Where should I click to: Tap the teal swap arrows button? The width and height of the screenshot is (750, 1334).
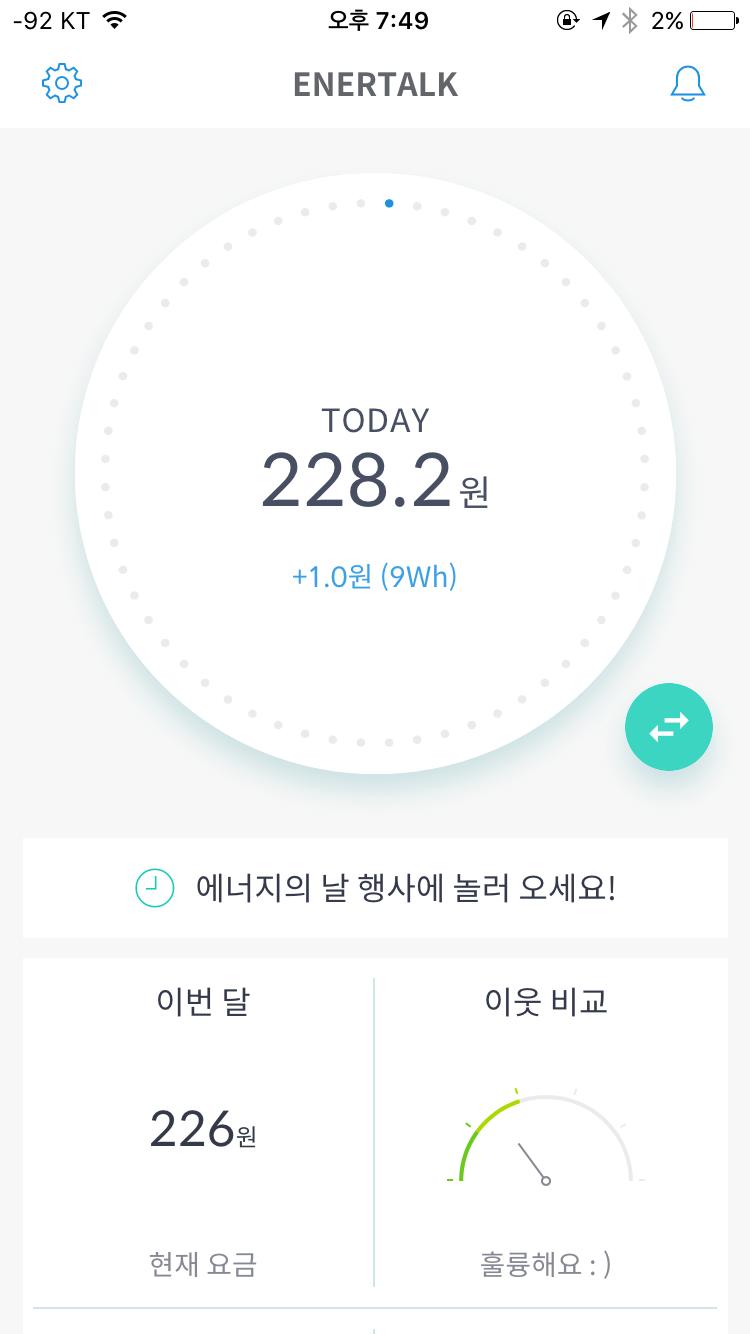point(668,727)
